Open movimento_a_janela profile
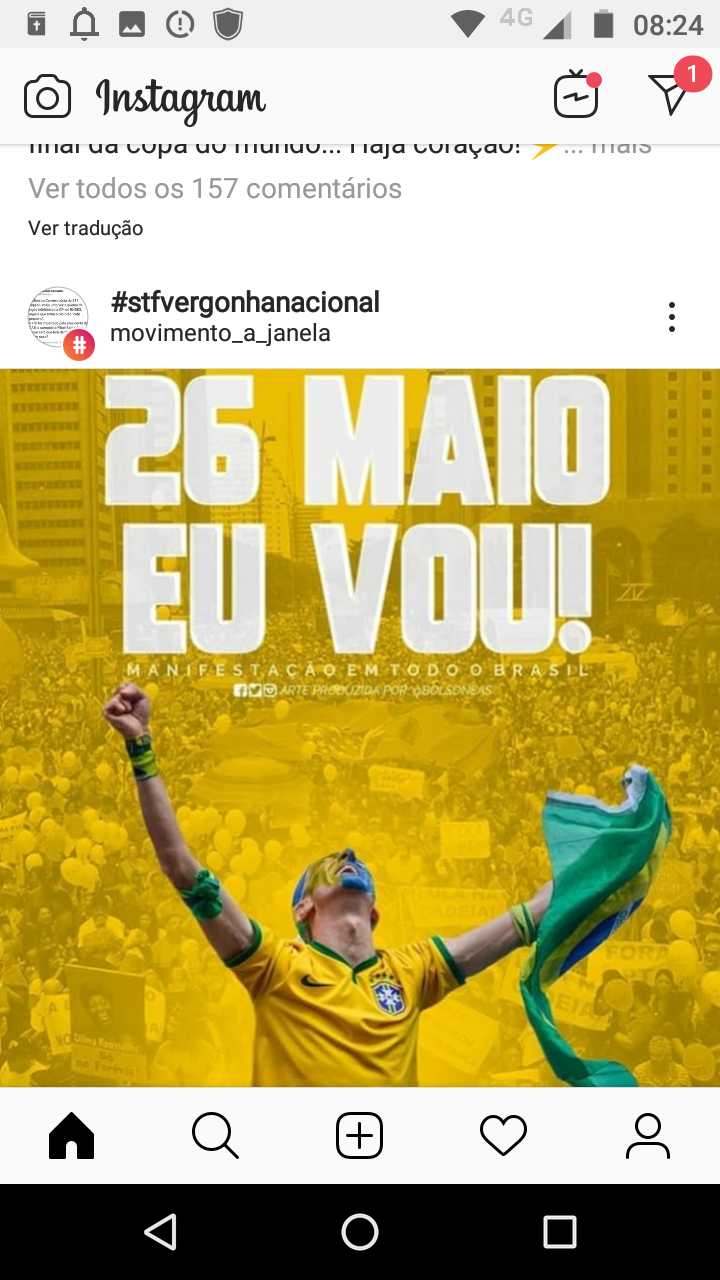This screenshot has width=720, height=1280. click(x=220, y=333)
